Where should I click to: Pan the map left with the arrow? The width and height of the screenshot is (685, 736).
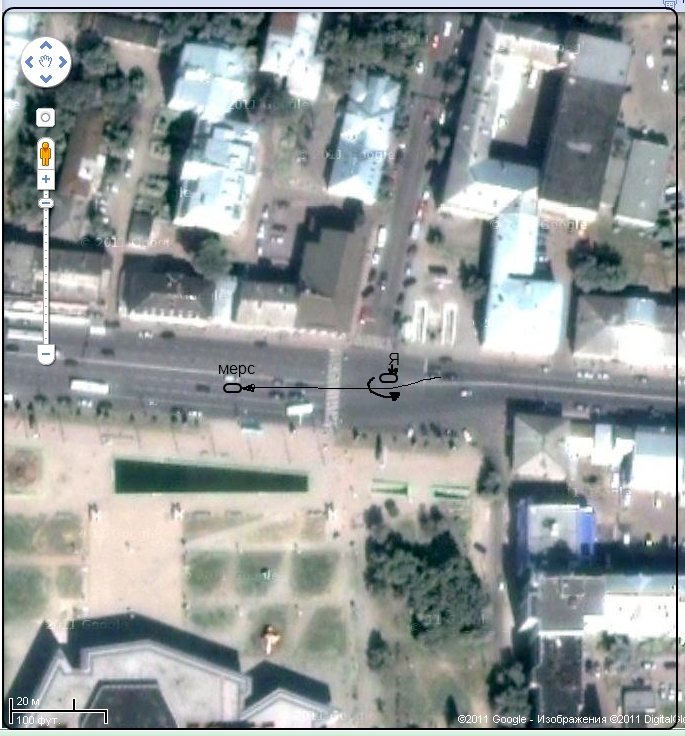click(x=29, y=63)
